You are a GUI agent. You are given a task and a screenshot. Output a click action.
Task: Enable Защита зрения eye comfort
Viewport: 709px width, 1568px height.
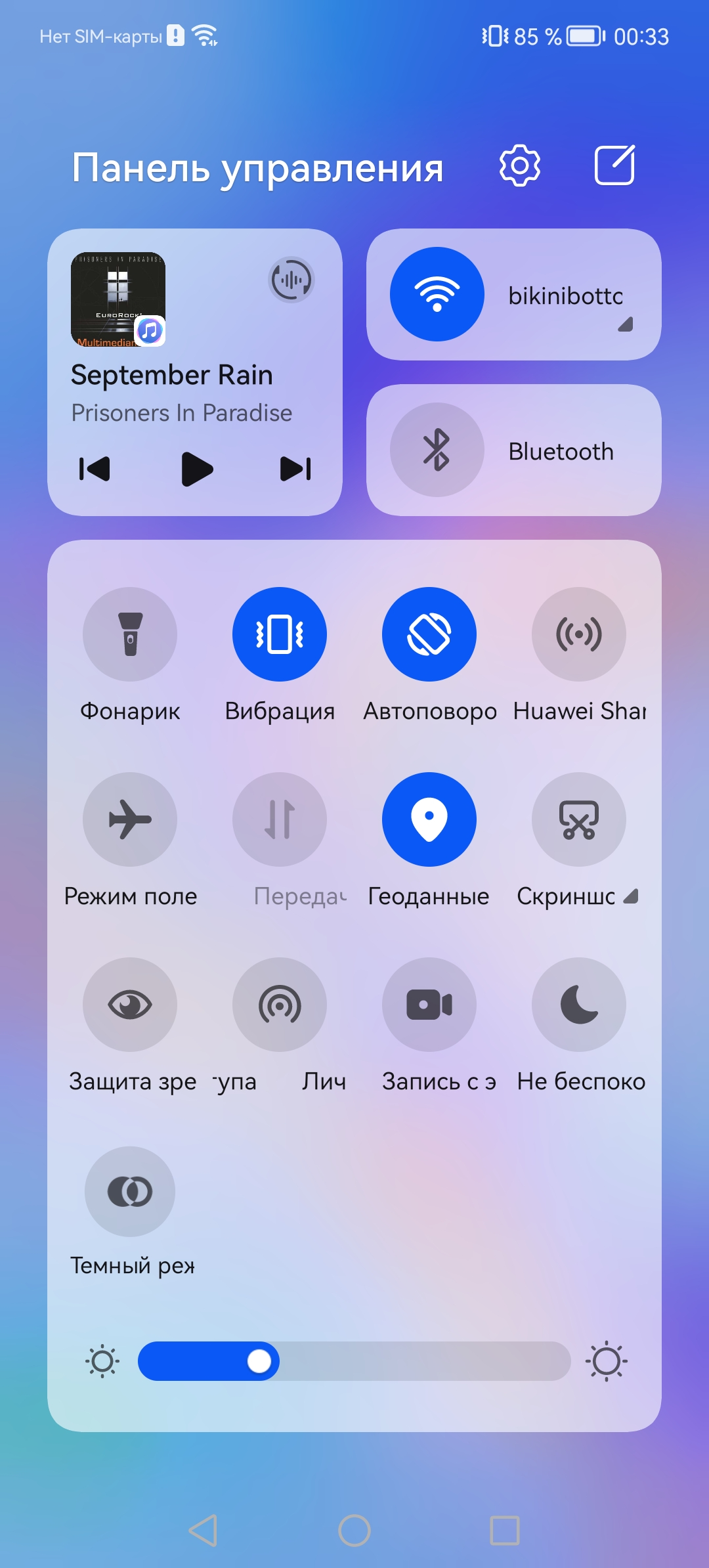pyautogui.click(x=130, y=1005)
